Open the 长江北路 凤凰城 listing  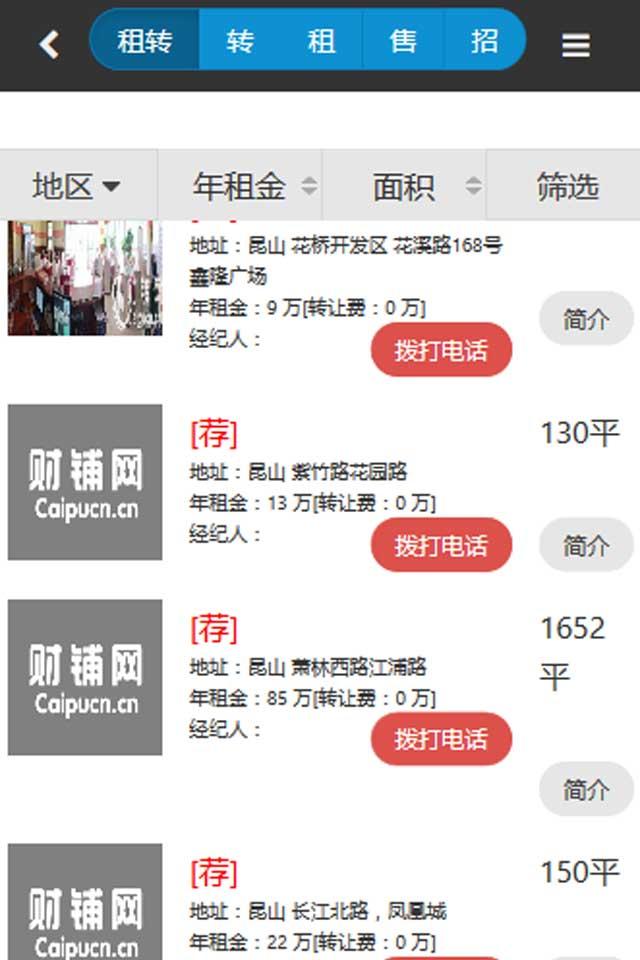click(318, 911)
